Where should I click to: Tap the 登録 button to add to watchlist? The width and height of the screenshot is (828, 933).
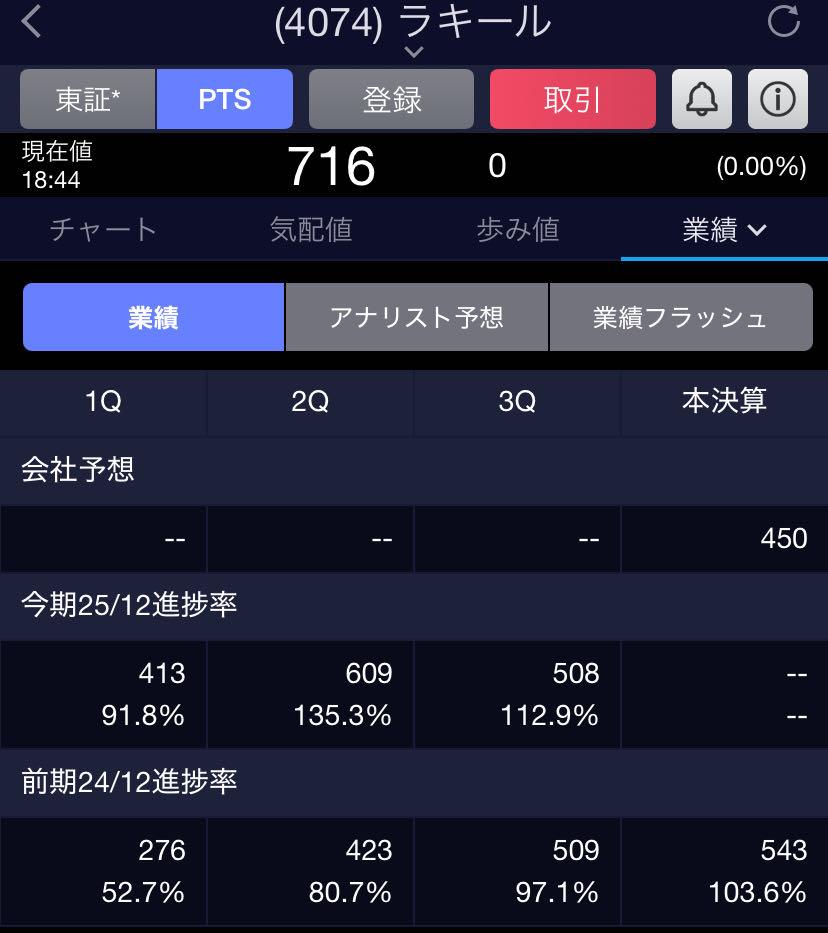click(391, 98)
